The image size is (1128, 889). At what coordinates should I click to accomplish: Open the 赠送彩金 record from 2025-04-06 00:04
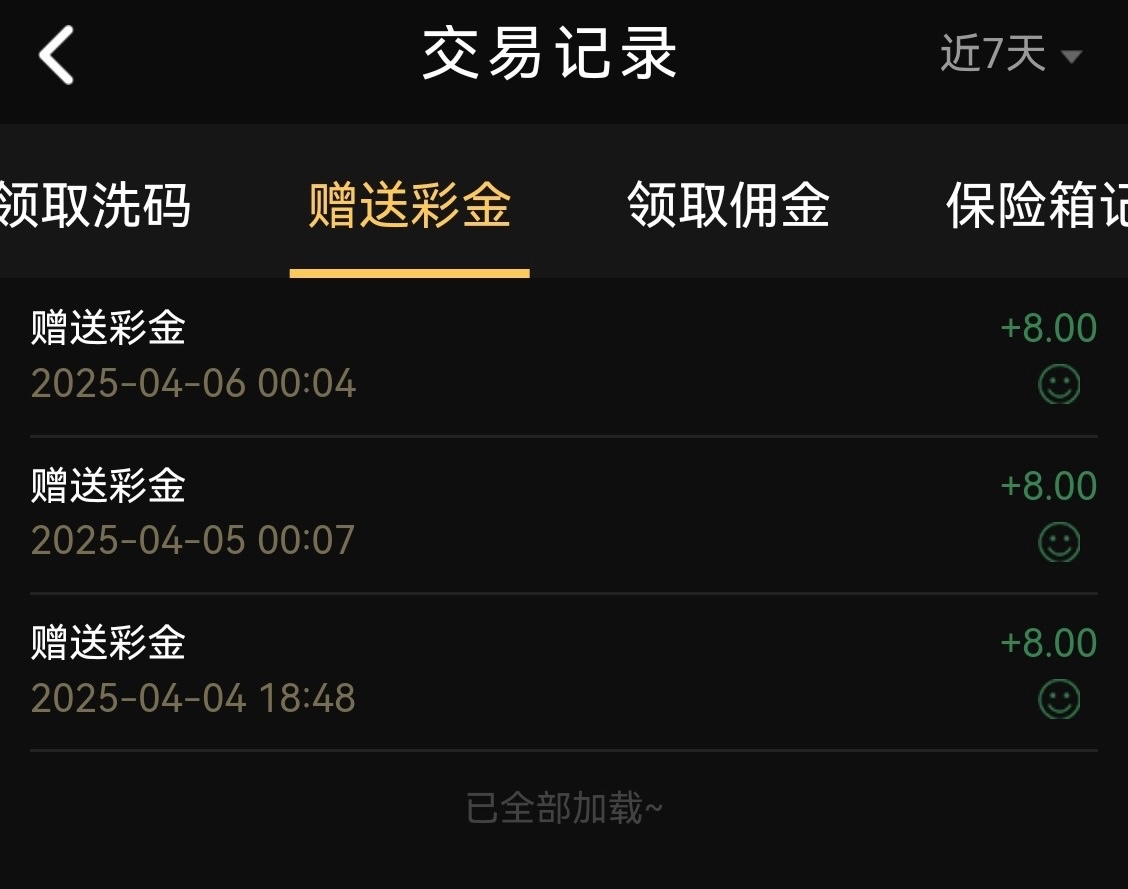pos(563,356)
